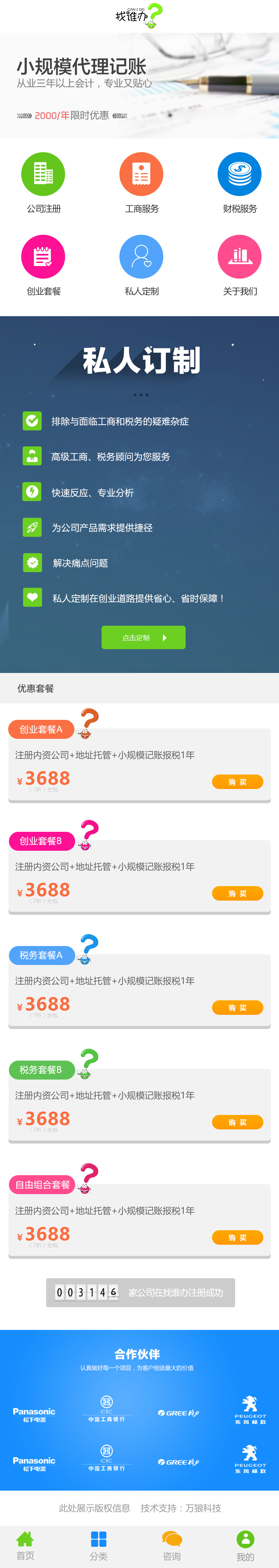Open the 小规模代理记账 banner

pyautogui.click(x=139, y=85)
